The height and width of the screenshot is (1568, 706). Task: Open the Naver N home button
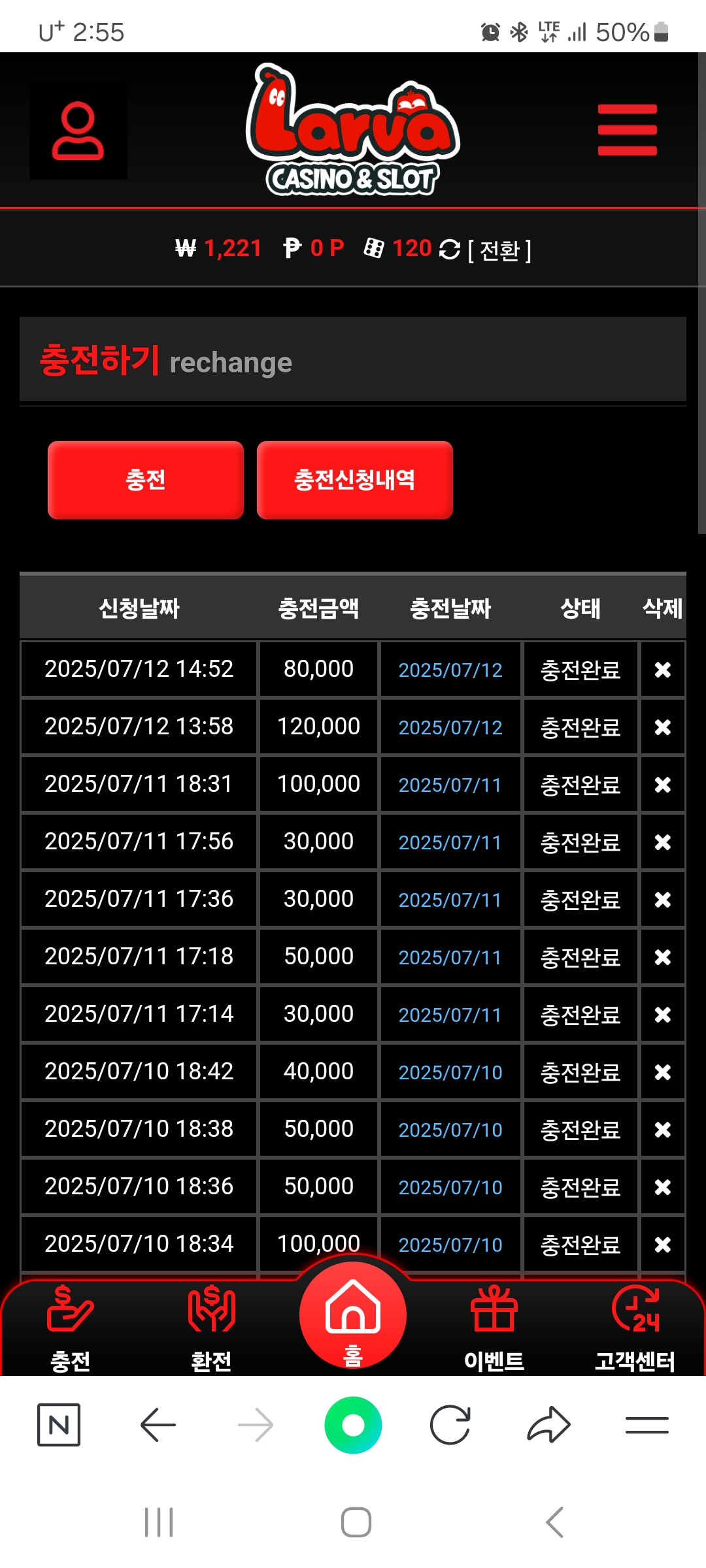click(59, 1425)
